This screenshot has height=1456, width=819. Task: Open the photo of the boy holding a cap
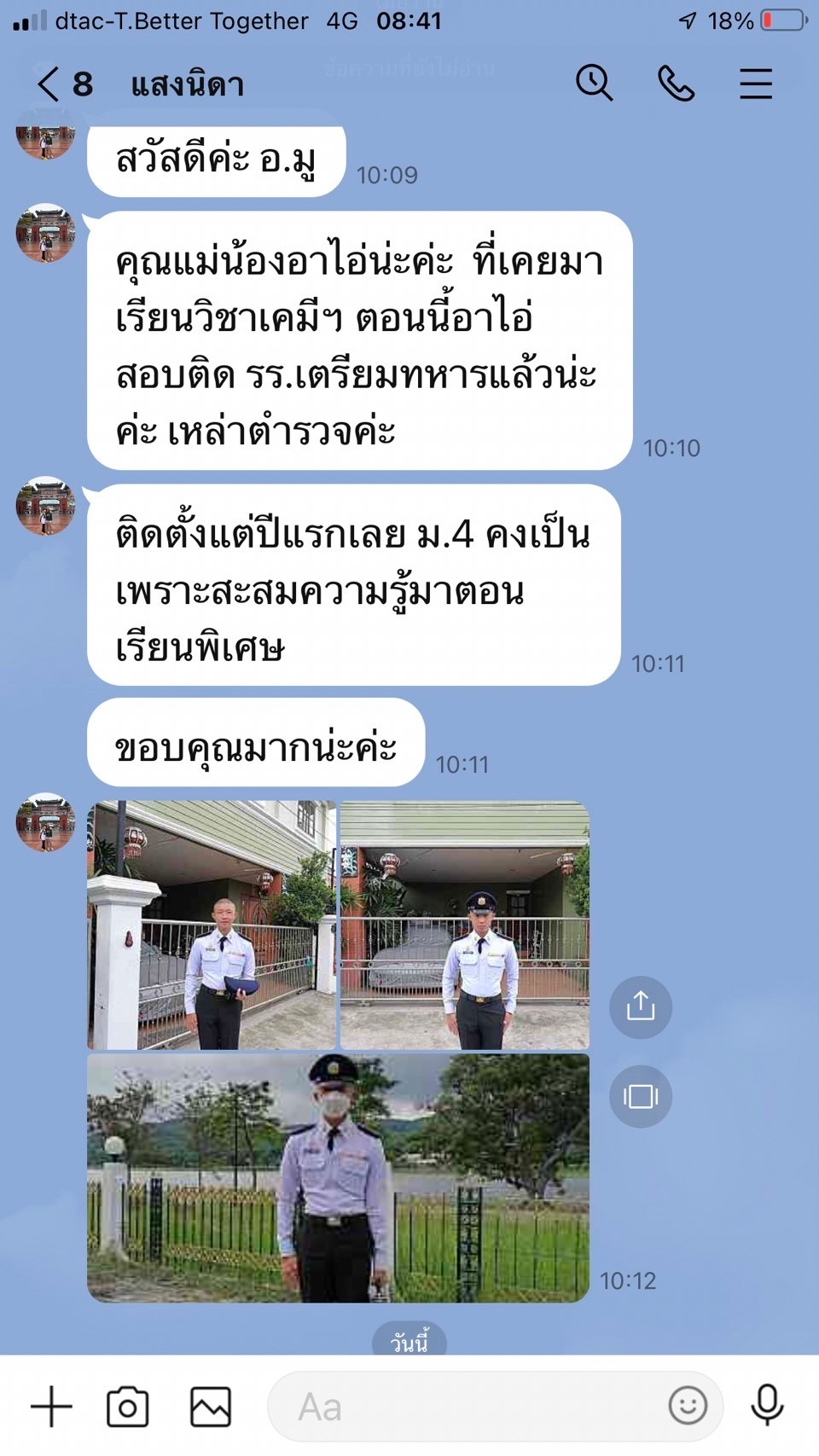tap(212, 925)
